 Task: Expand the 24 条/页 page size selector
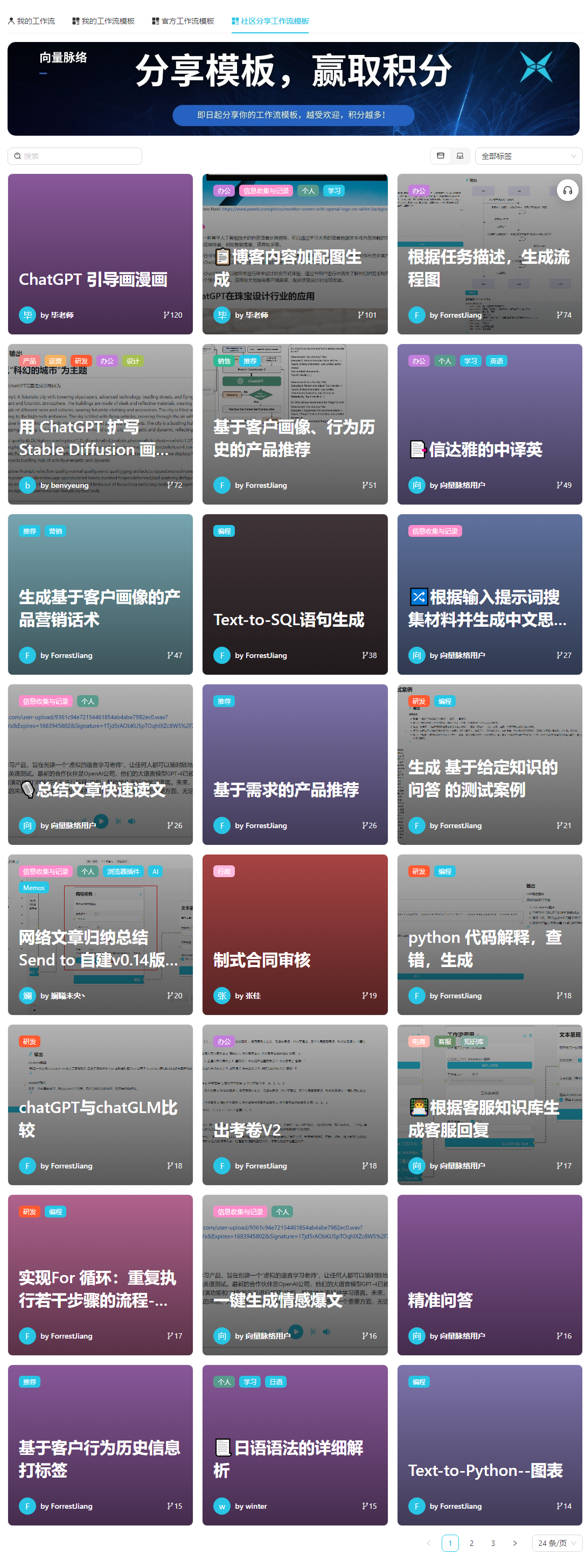point(556,1543)
